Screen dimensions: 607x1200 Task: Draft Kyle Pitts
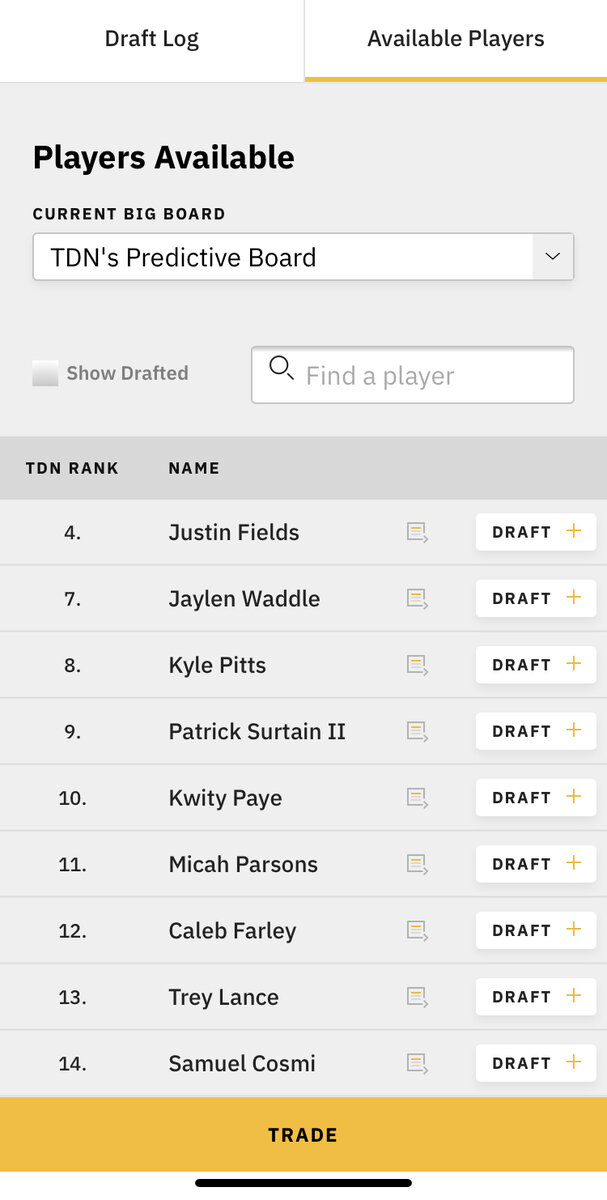[535, 665]
